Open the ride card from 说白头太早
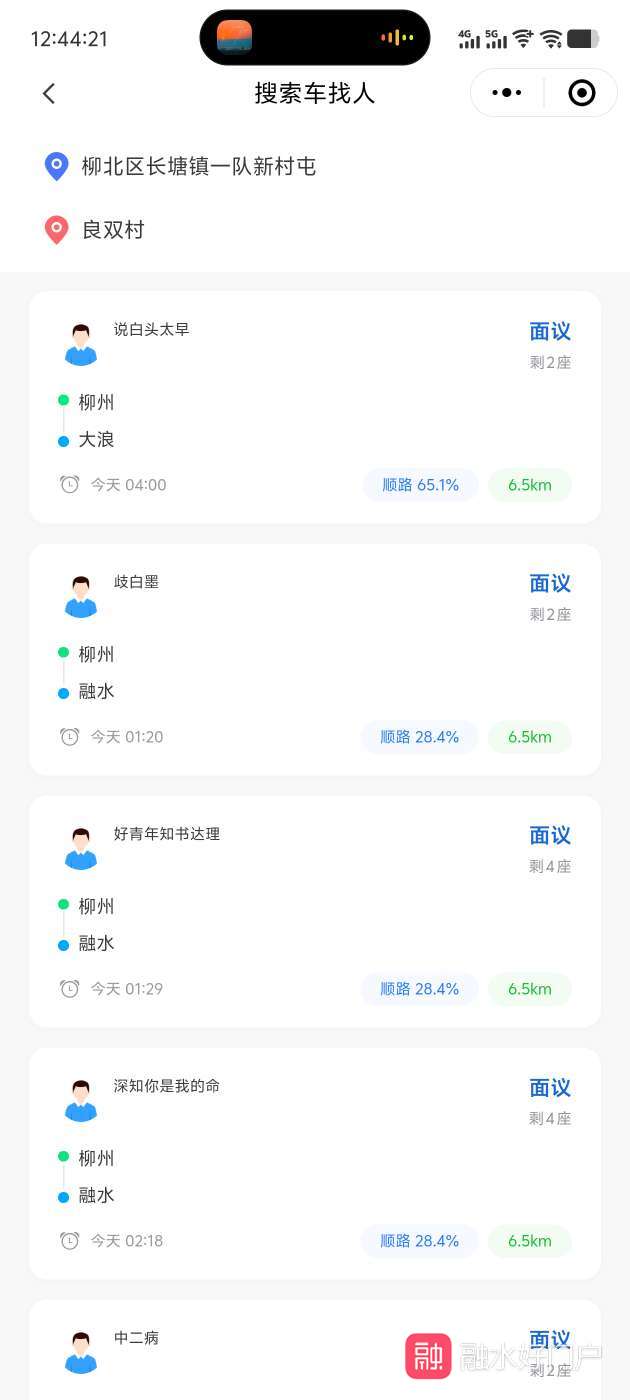This screenshot has height=1400, width=630. point(315,407)
